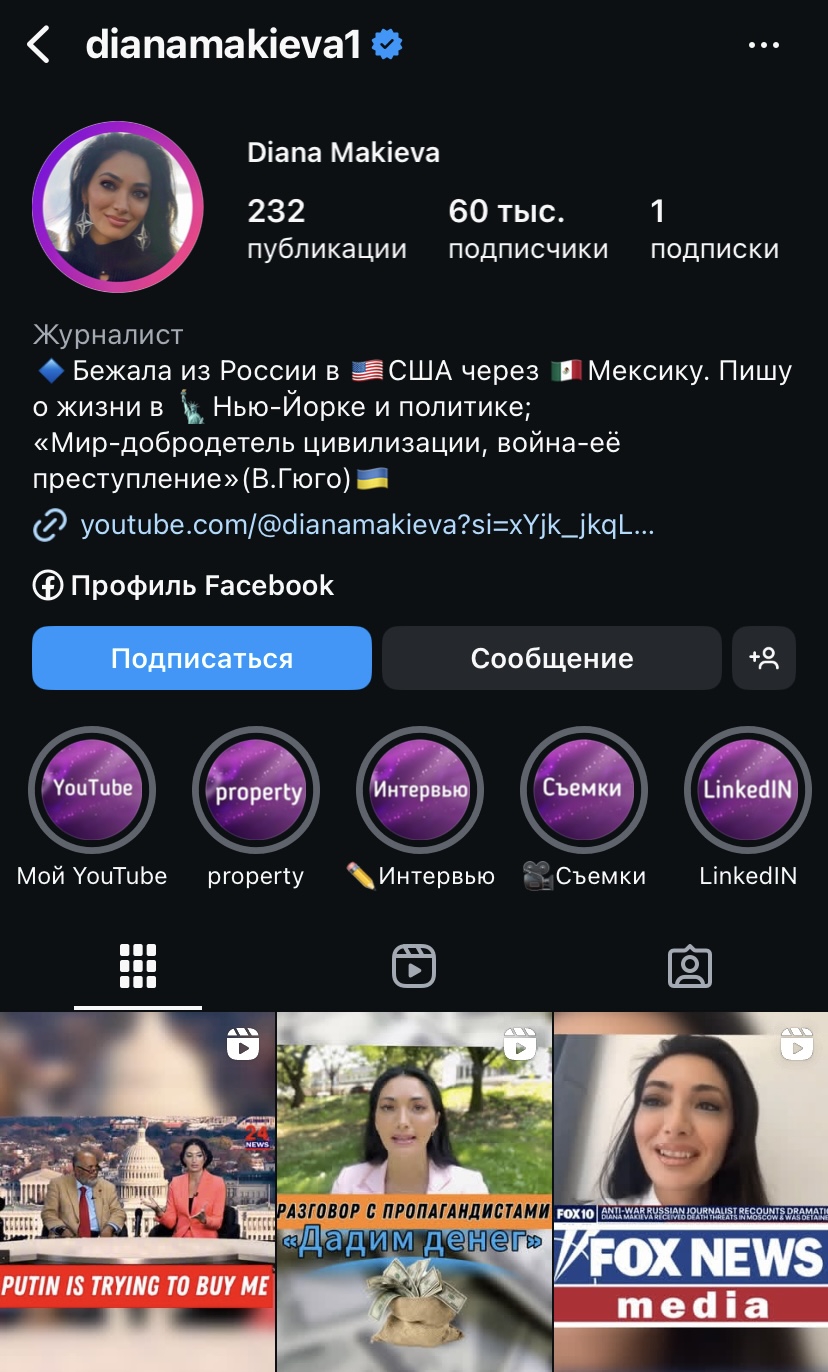View the profile picture story
This screenshot has height=1372, width=828.
[x=118, y=207]
